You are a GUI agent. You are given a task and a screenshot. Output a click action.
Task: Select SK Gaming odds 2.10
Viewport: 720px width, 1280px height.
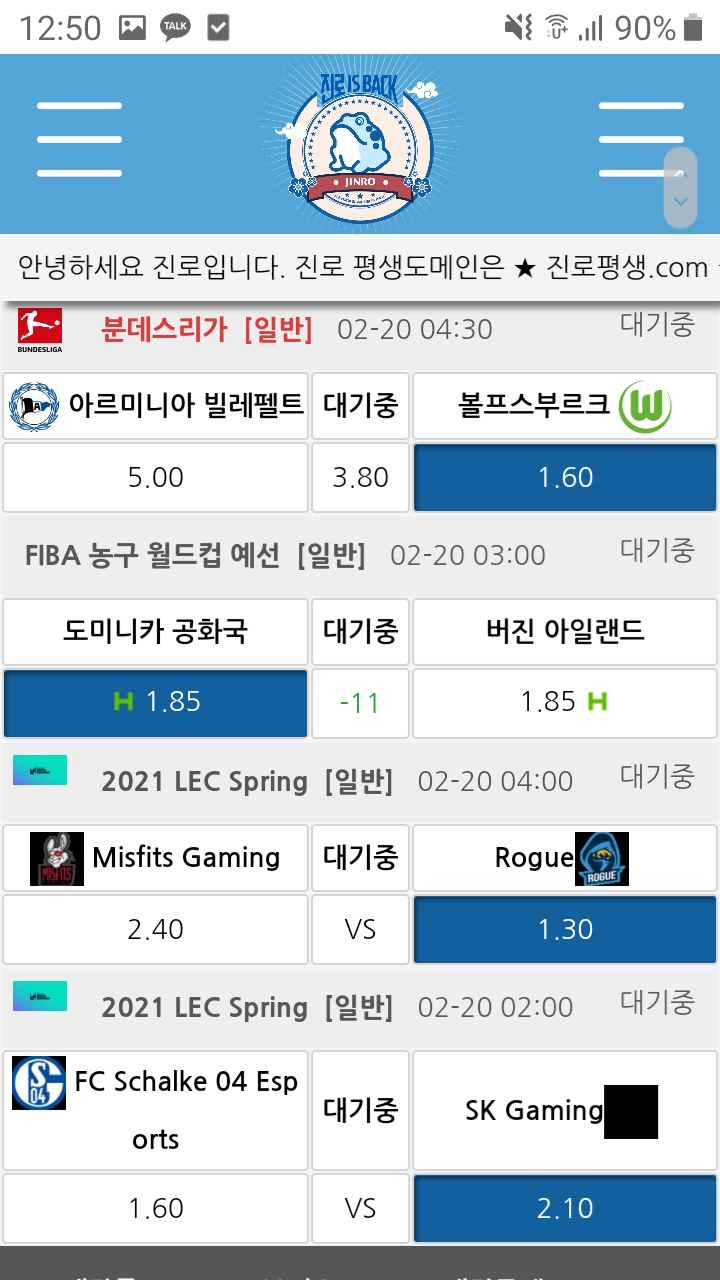565,1208
